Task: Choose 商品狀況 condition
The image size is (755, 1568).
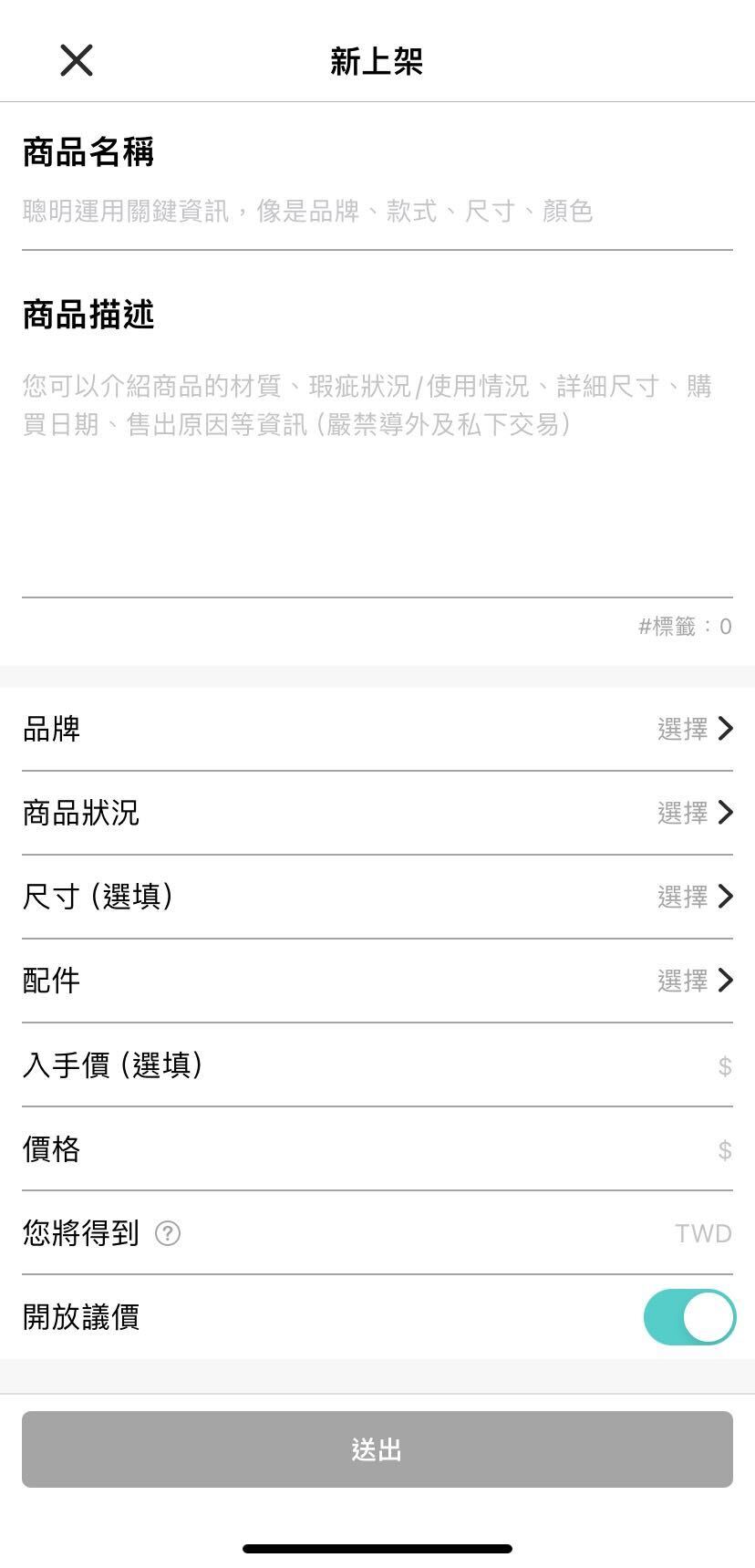Action: (x=377, y=813)
